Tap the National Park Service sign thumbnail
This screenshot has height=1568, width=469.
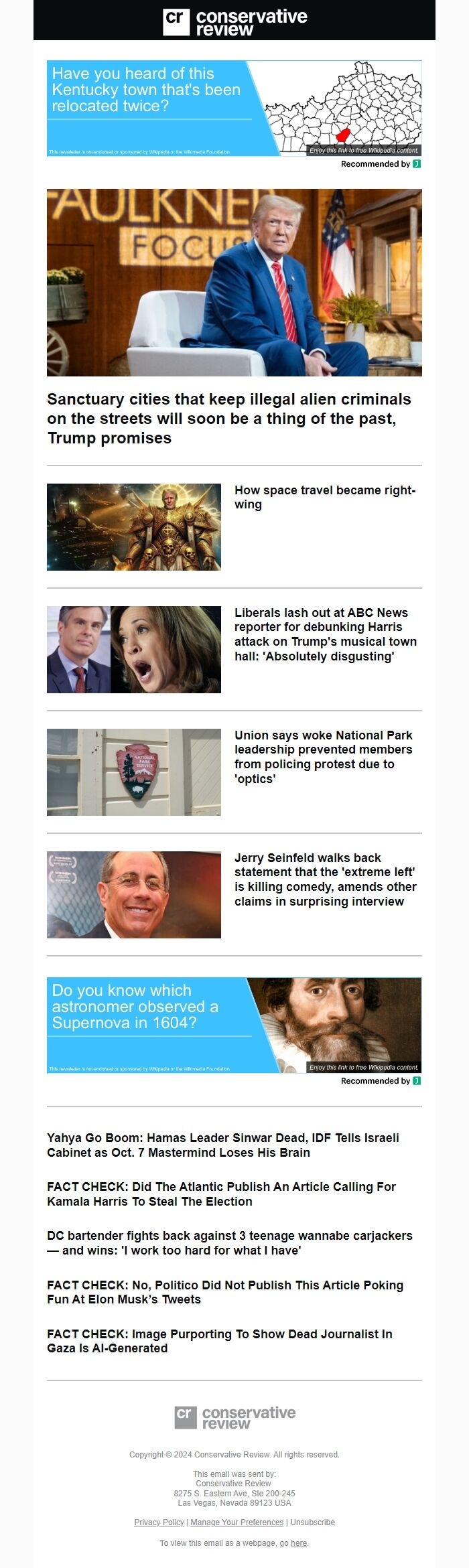[x=133, y=772]
